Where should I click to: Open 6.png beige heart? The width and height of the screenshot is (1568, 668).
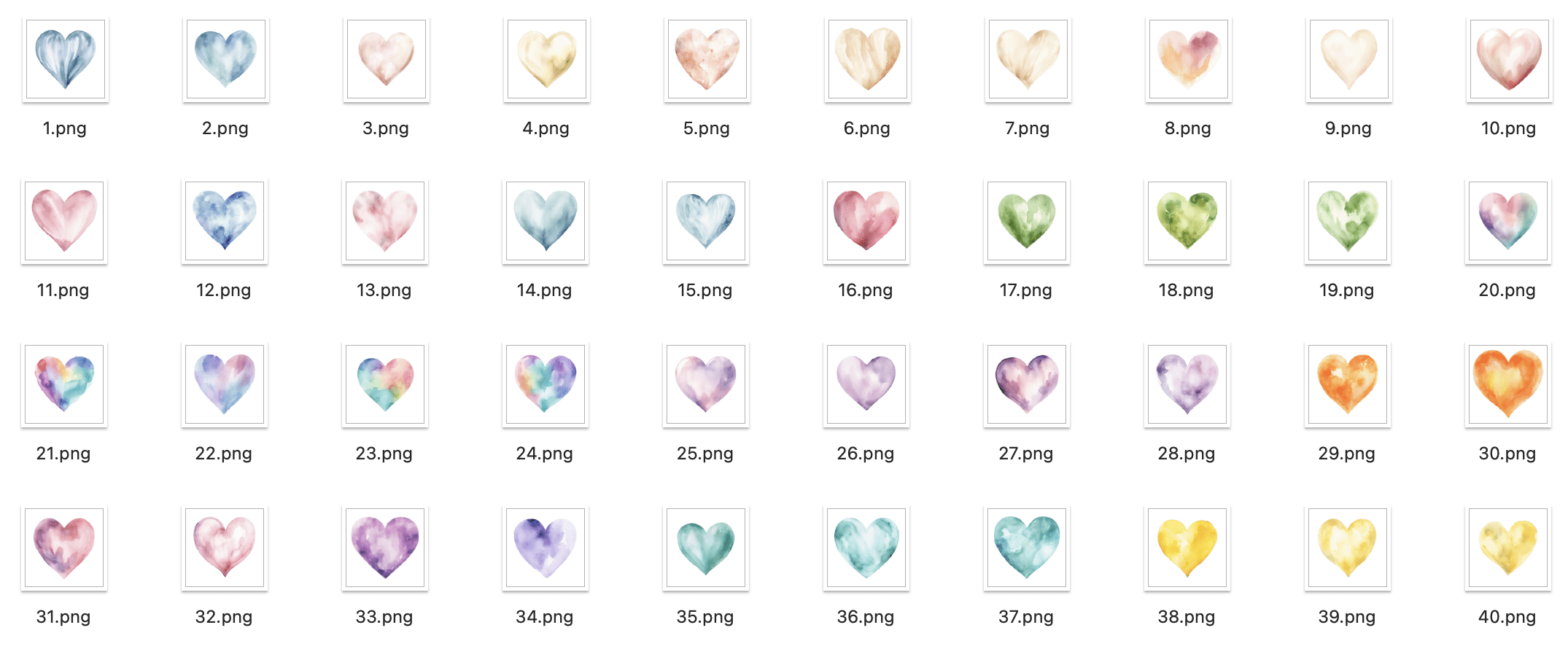[x=867, y=60]
